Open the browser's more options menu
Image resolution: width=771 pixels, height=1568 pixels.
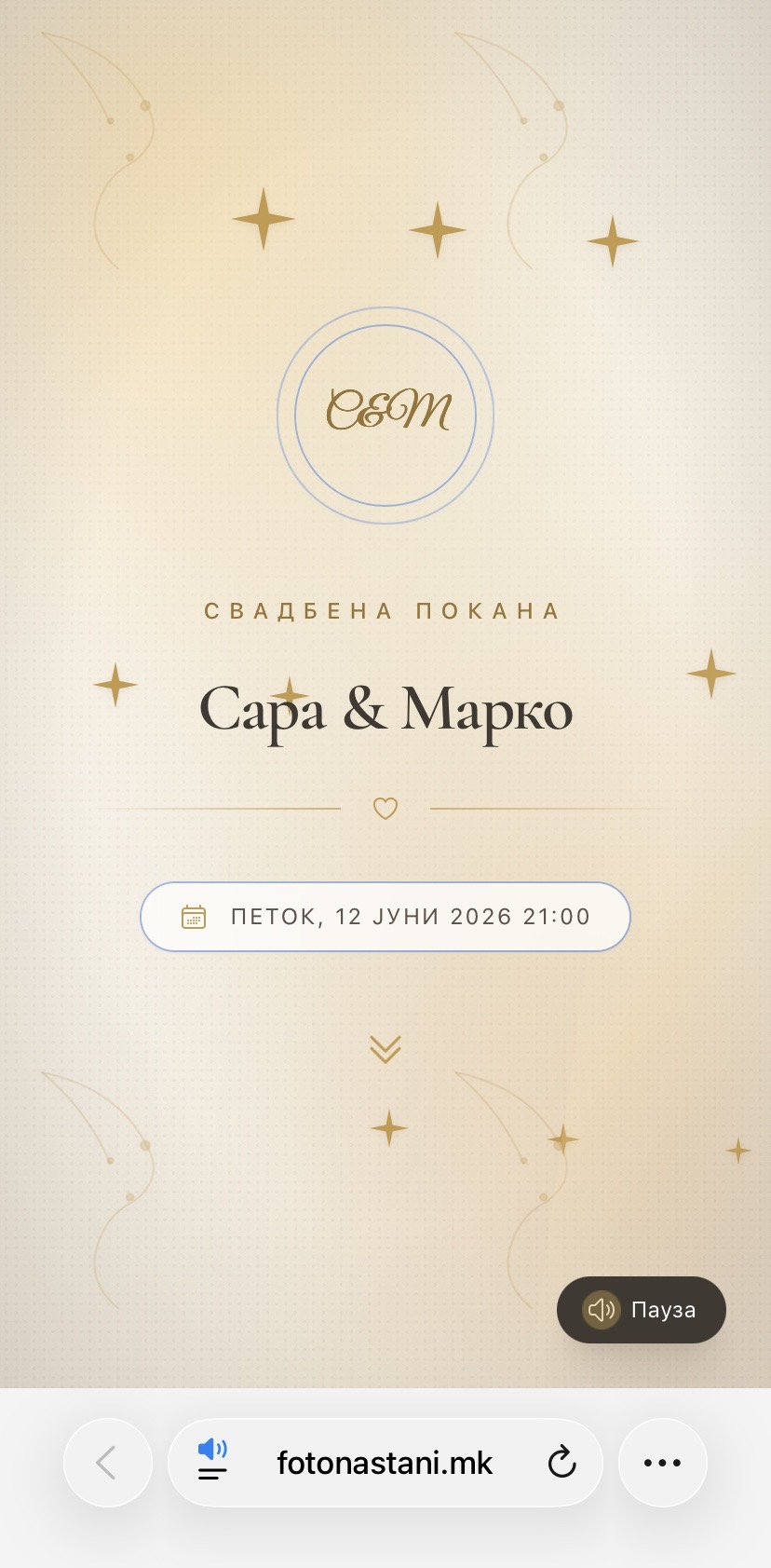(663, 1463)
